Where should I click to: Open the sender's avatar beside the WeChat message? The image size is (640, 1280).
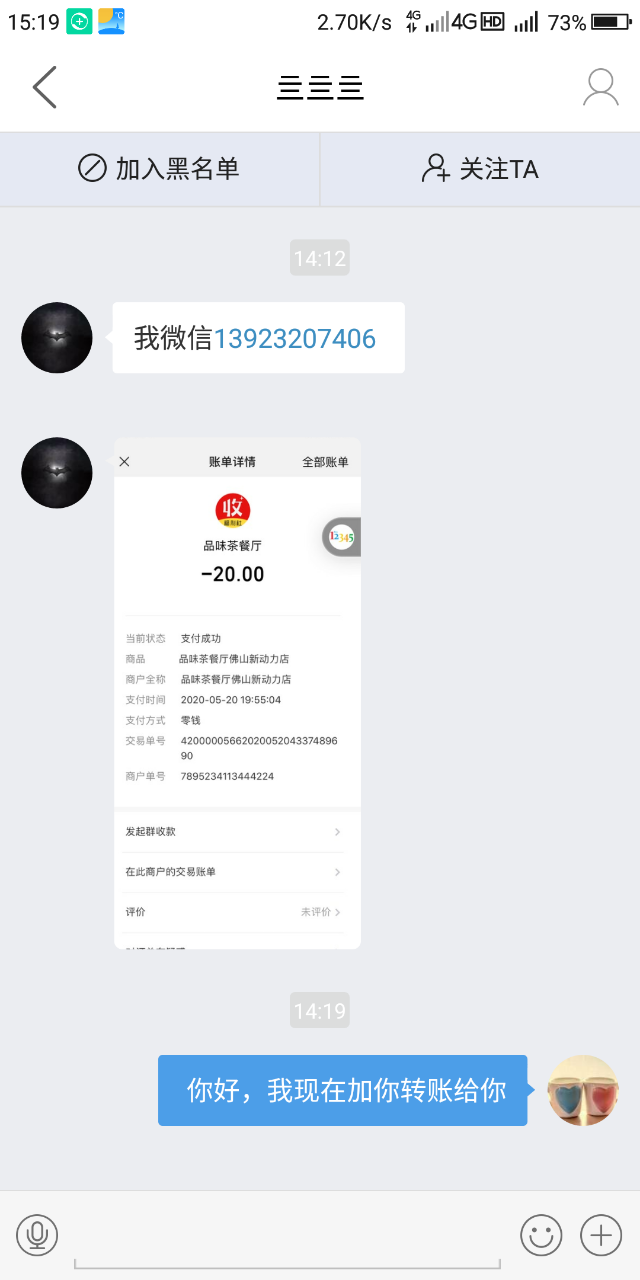[x=57, y=338]
